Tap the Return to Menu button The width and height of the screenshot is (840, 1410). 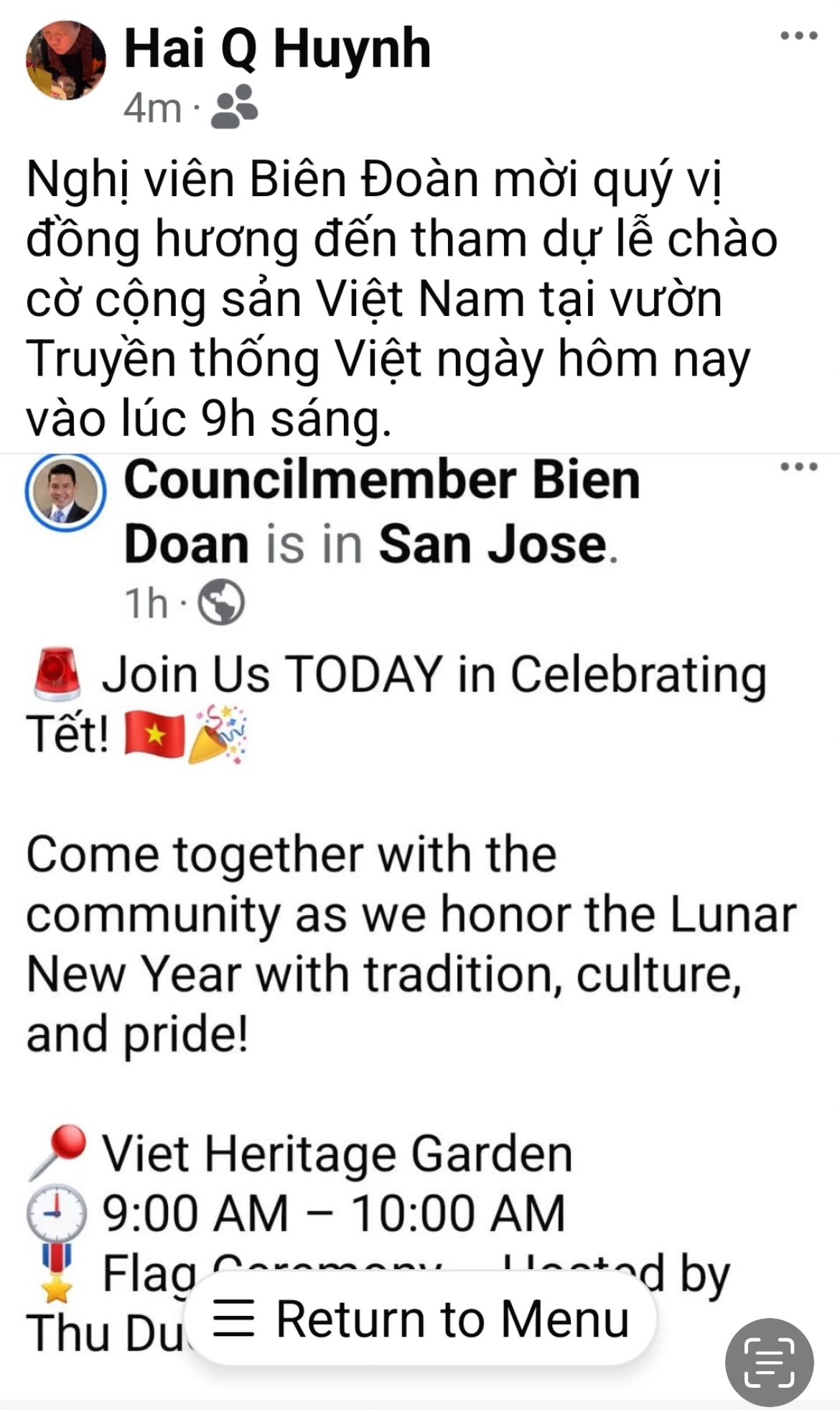(x=420, y=1319)
